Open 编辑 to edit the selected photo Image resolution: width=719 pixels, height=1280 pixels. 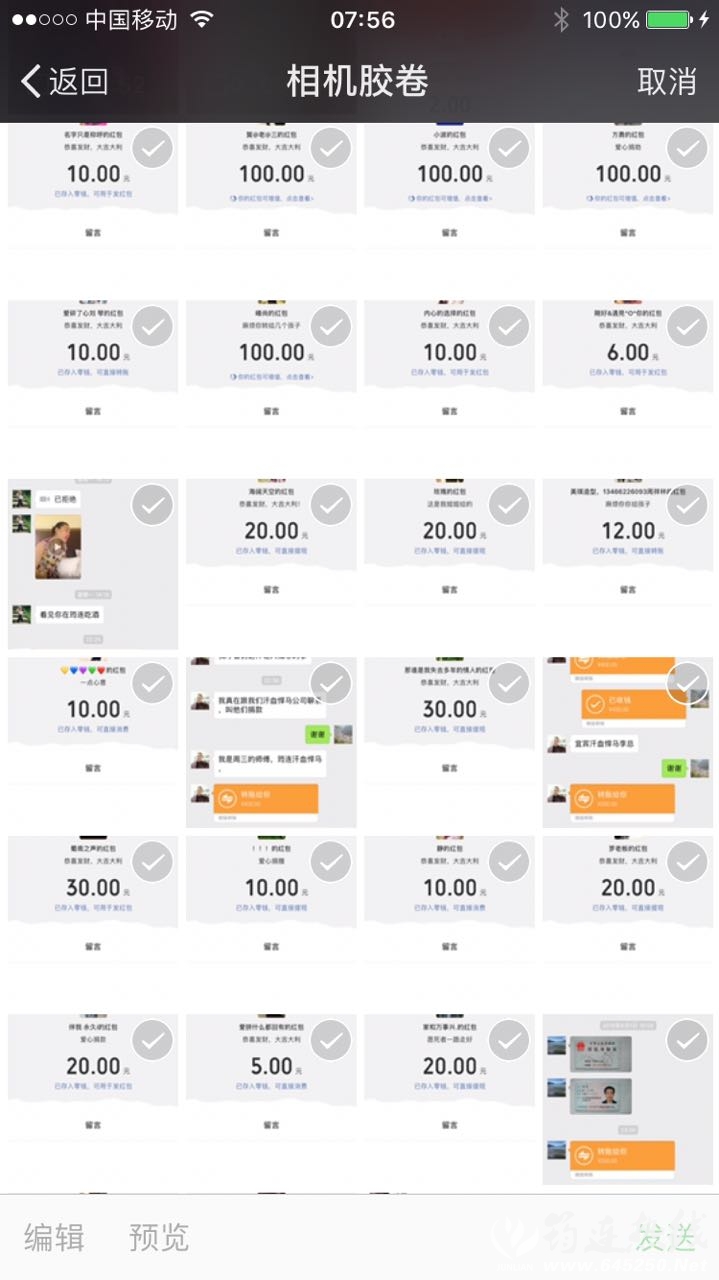click(54, 1237)
